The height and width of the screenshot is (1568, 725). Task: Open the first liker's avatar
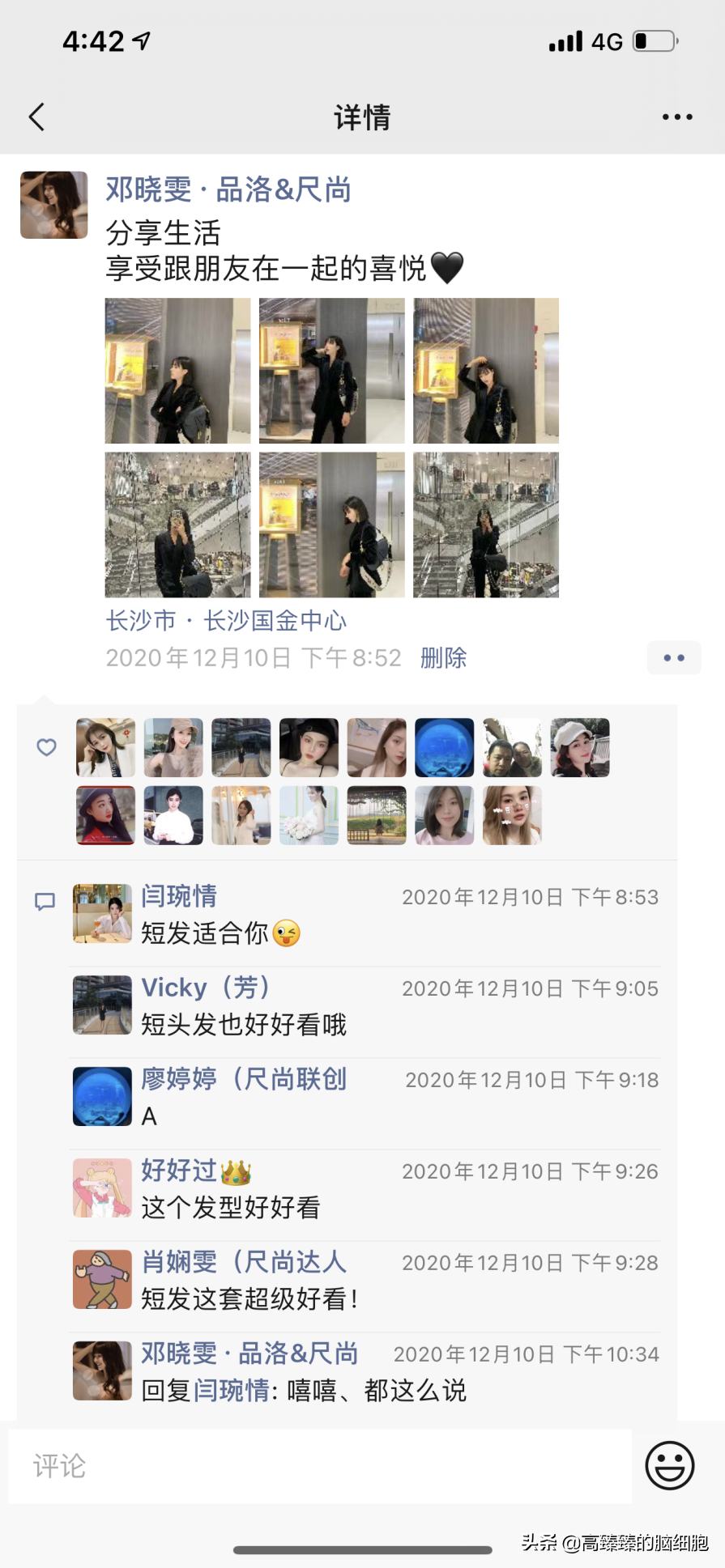106,748
